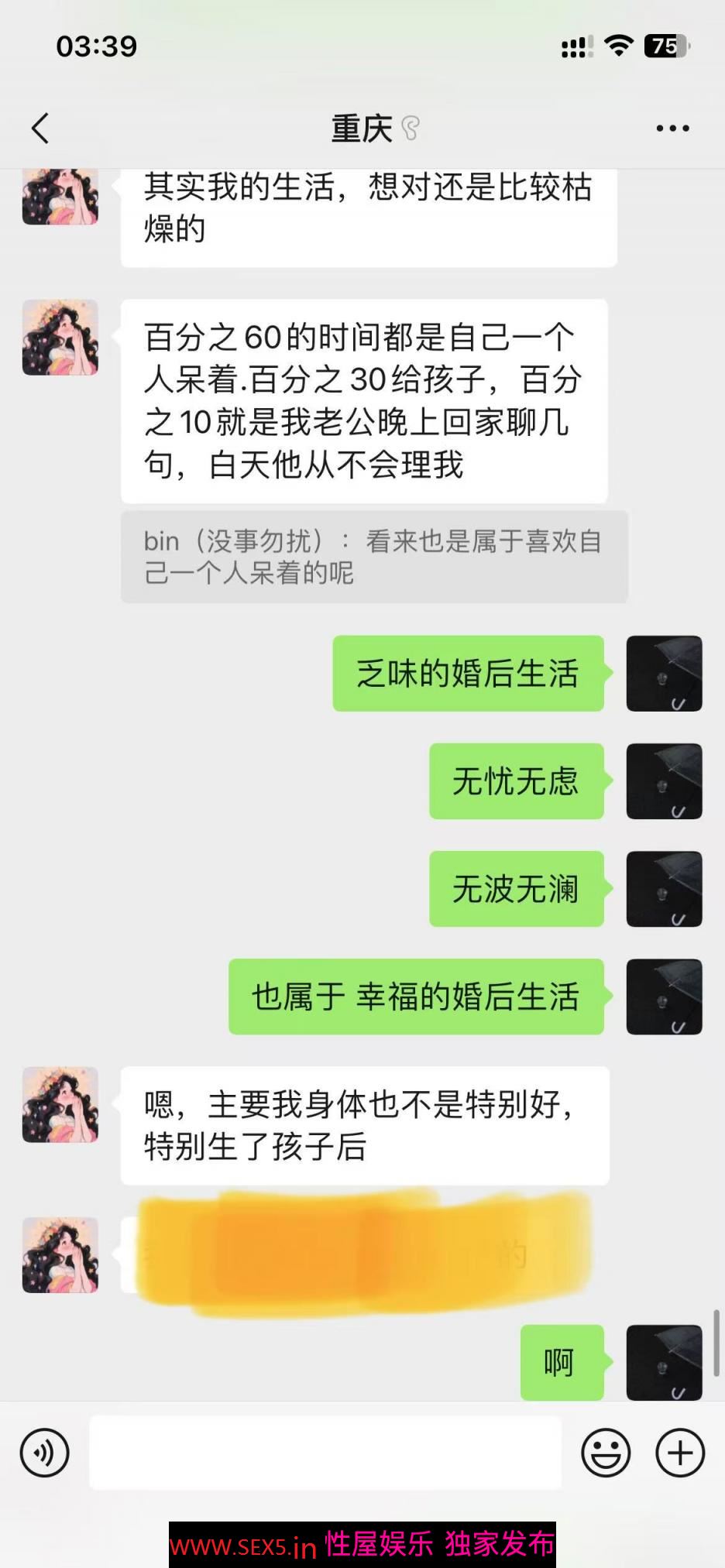Open the chat options three-dot menu
The height and width of the screenshot is (1568, 725).
coord(672,129)
